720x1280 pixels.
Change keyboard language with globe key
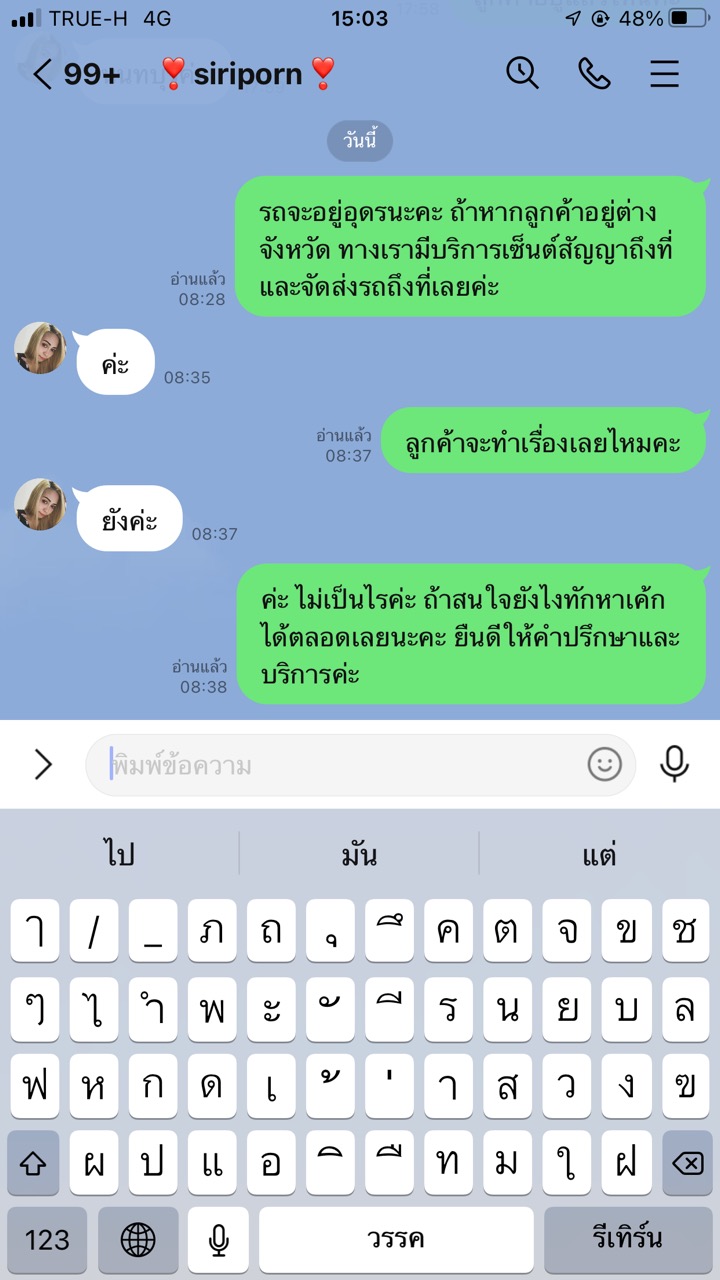(138, 1240)
